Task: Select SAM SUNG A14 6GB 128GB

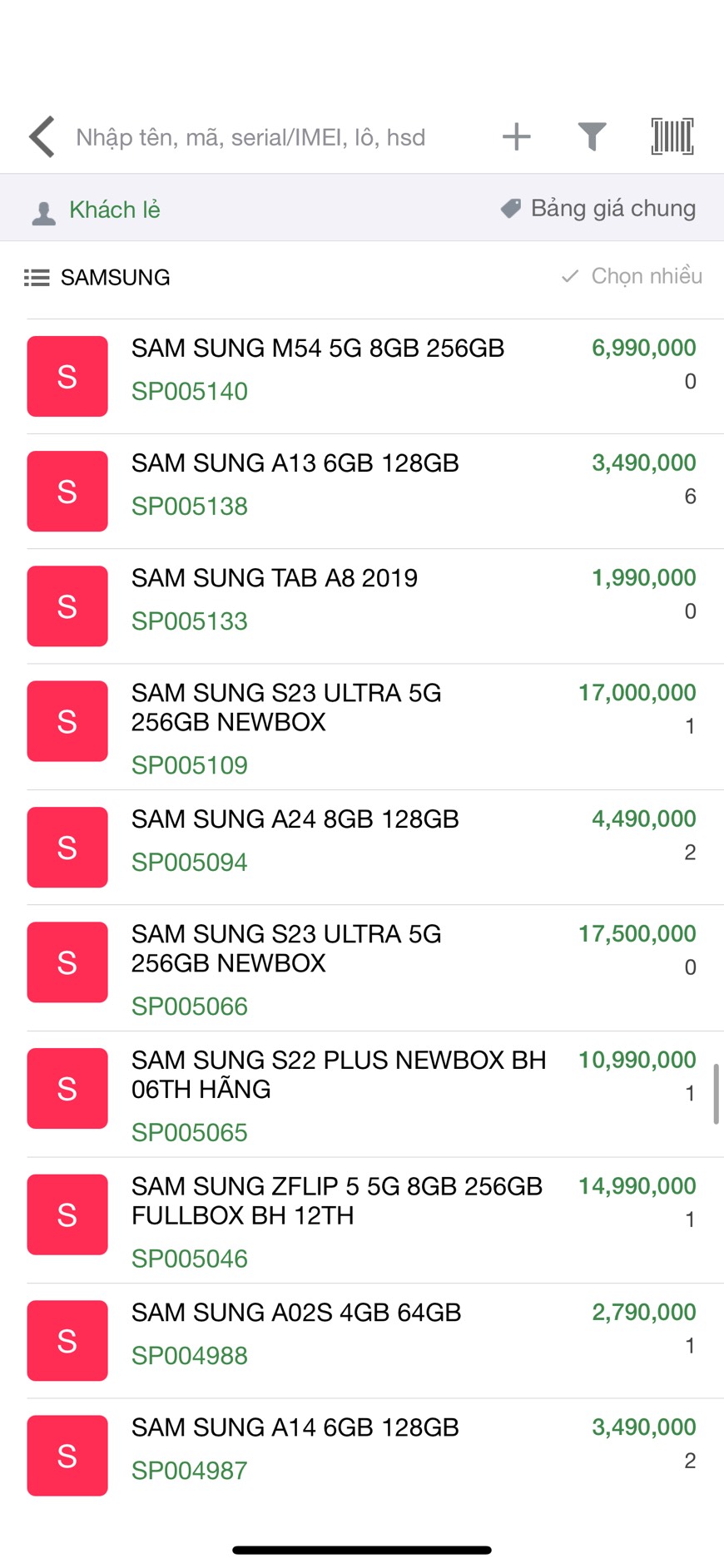Action: click(x=362, y=1456)
